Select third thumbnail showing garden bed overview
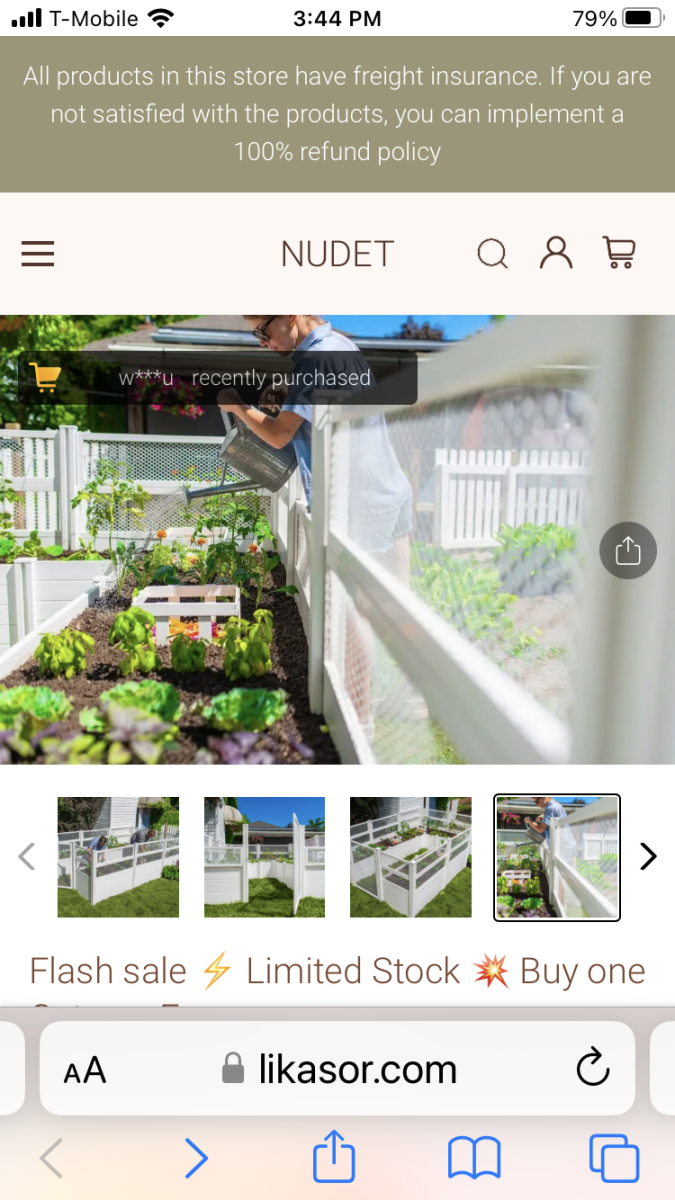675x1200 pixels. click(410, 857)
